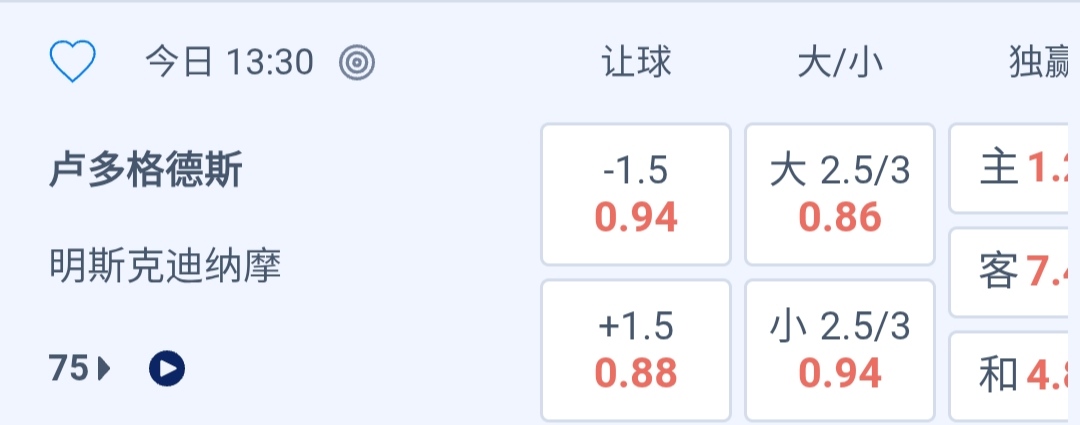
Task: Bet on 大 2.5/3 at 0.86
Action: tap(840, 194)
